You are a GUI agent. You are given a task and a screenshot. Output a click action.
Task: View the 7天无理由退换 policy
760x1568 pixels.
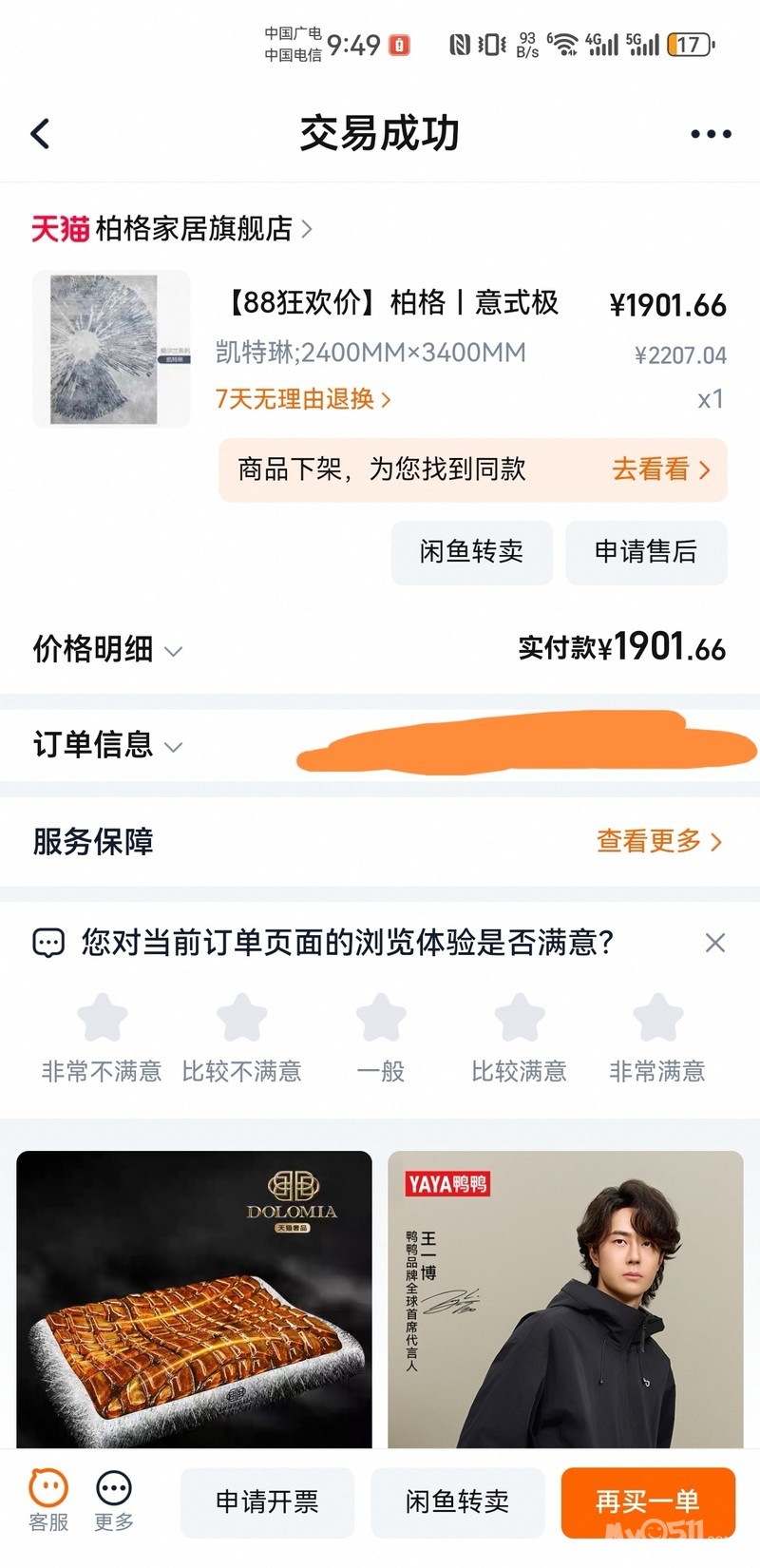pos(302,399)
